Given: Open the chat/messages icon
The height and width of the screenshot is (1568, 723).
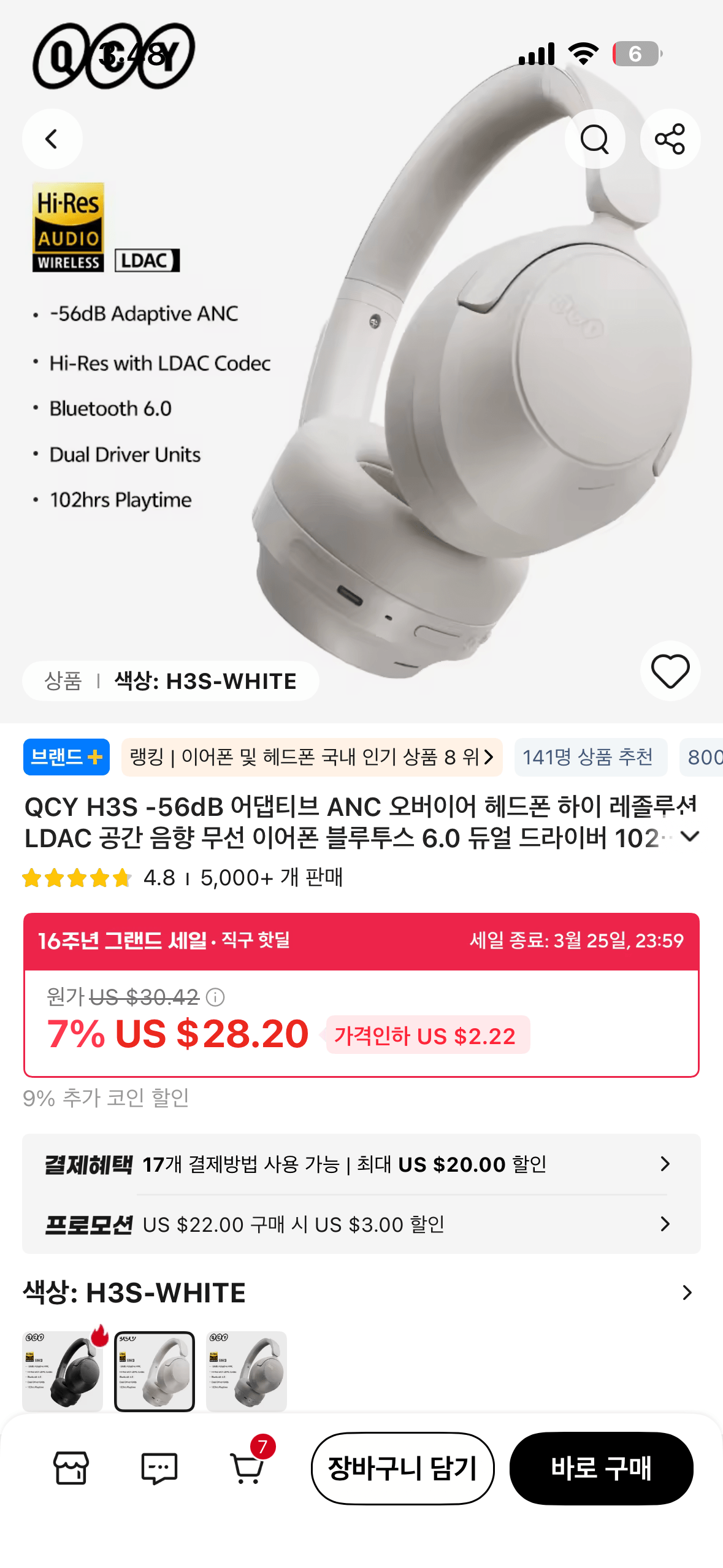Looking at the screenshot, I should (x=159, y=1469).
